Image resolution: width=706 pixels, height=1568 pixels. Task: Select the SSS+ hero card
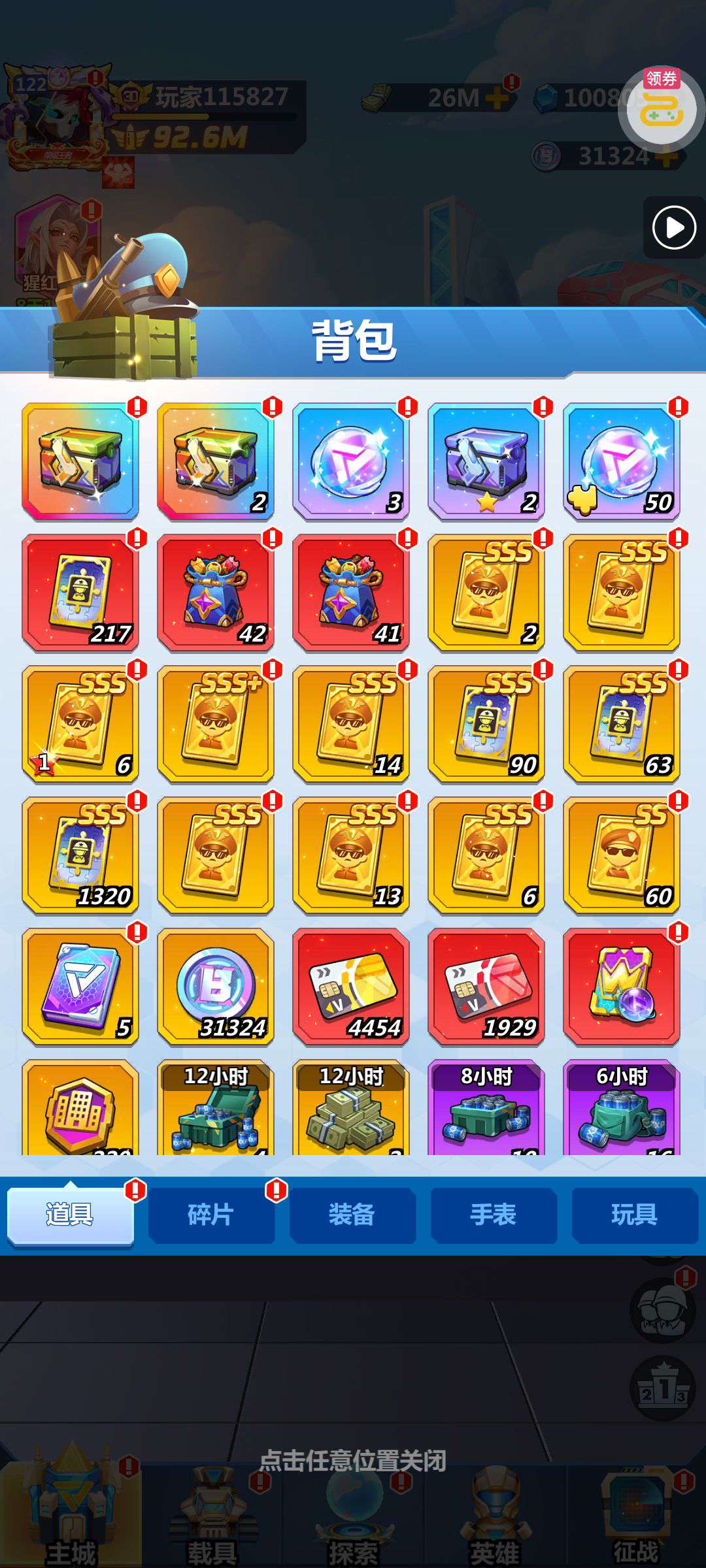click(x=216, y=724)
